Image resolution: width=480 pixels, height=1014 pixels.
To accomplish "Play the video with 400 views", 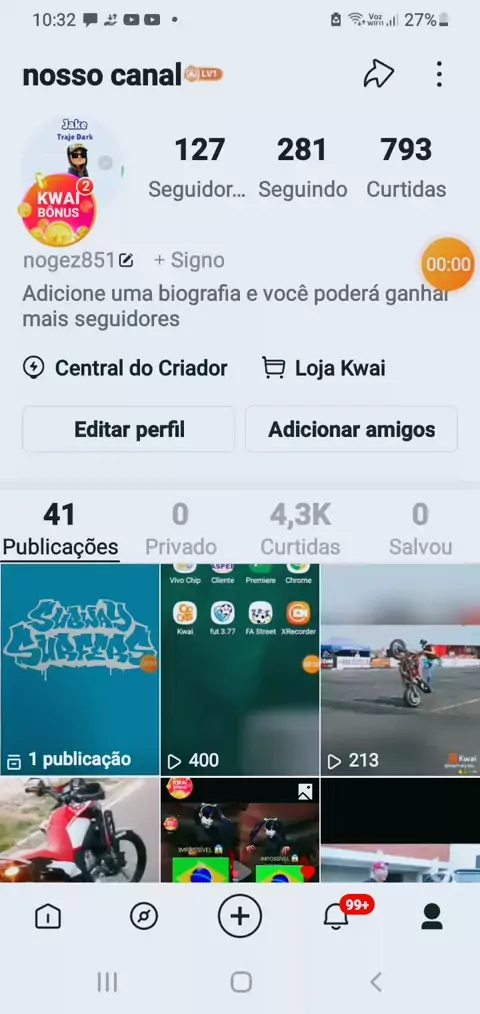I will pyautogui.click(x=240, y=669).
